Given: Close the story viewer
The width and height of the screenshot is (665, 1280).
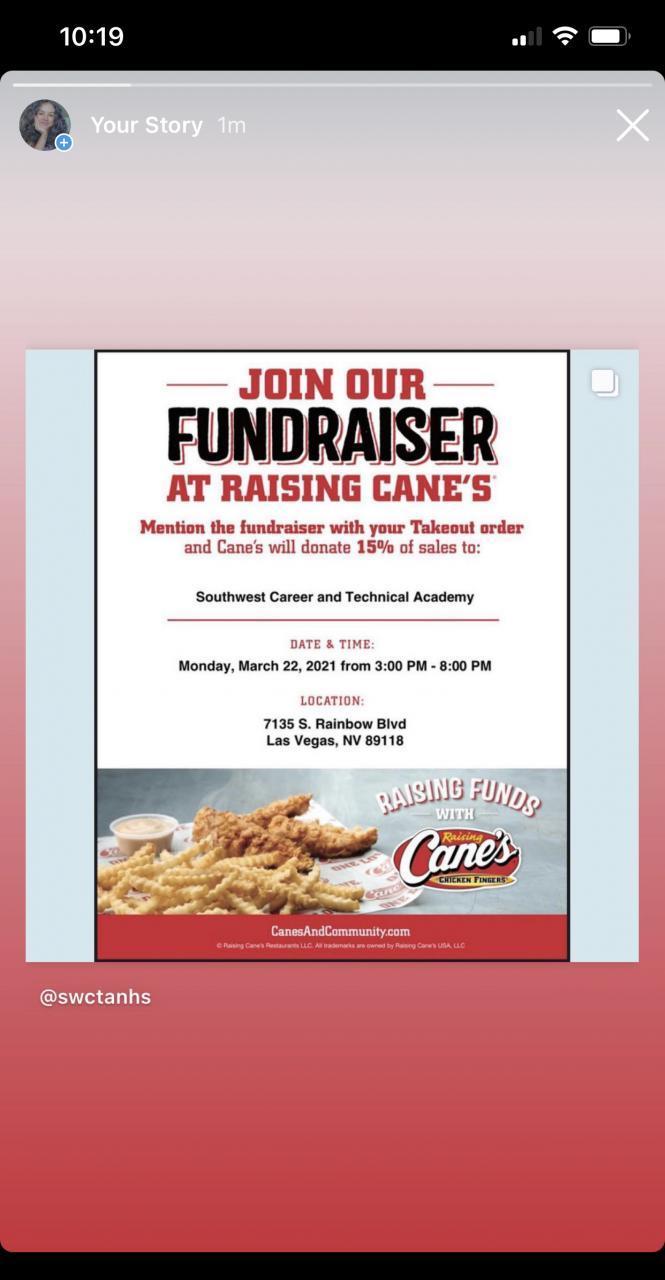Looking at the screenshot, I should 632,126.
